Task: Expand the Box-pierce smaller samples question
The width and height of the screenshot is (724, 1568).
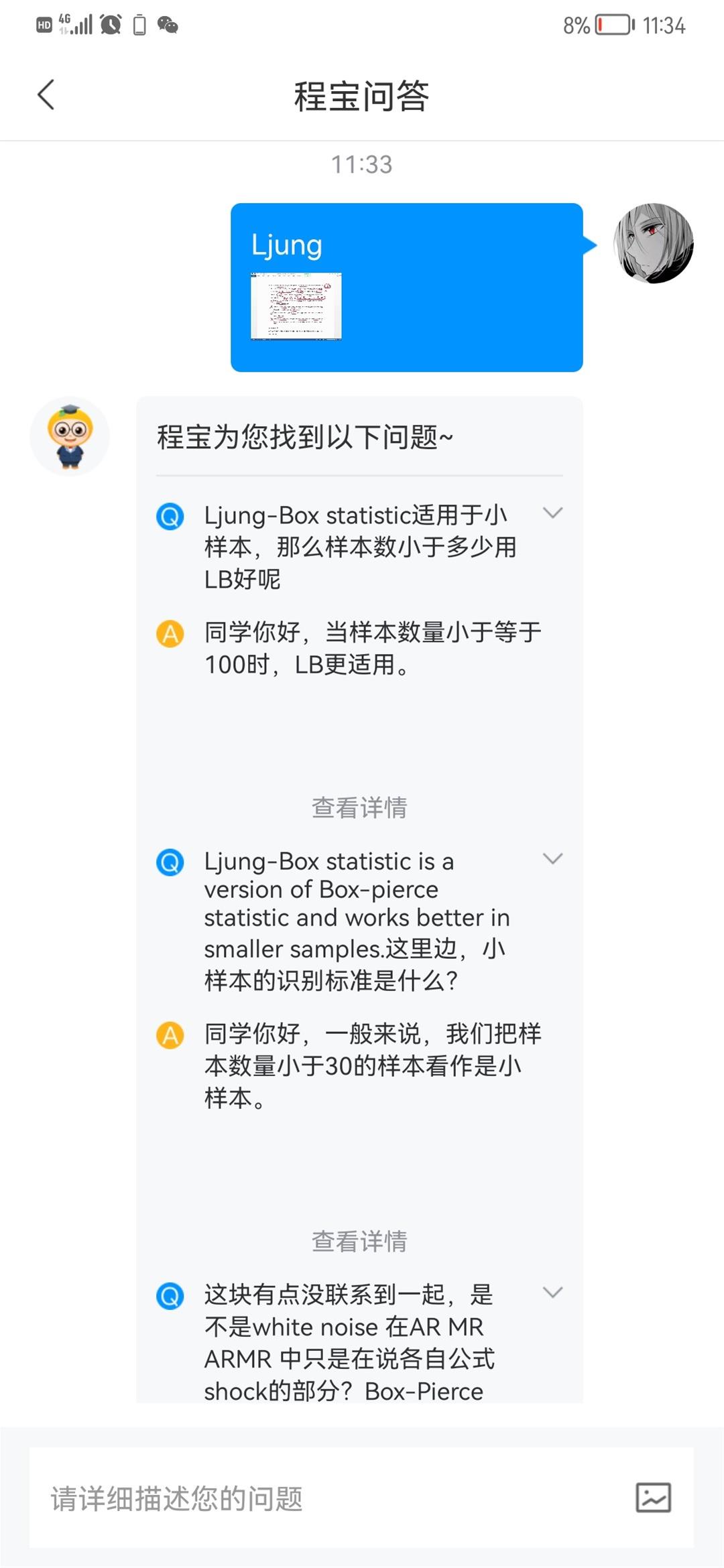Action: pyautogui.click(x=552, y=859)
